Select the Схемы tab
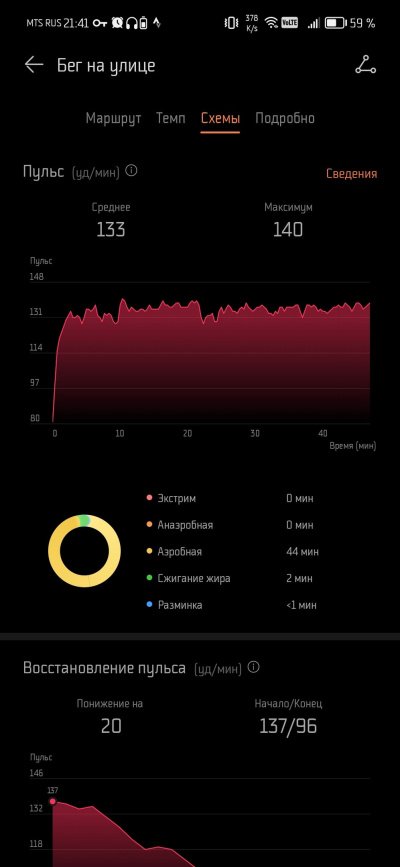 click(220, 118)
